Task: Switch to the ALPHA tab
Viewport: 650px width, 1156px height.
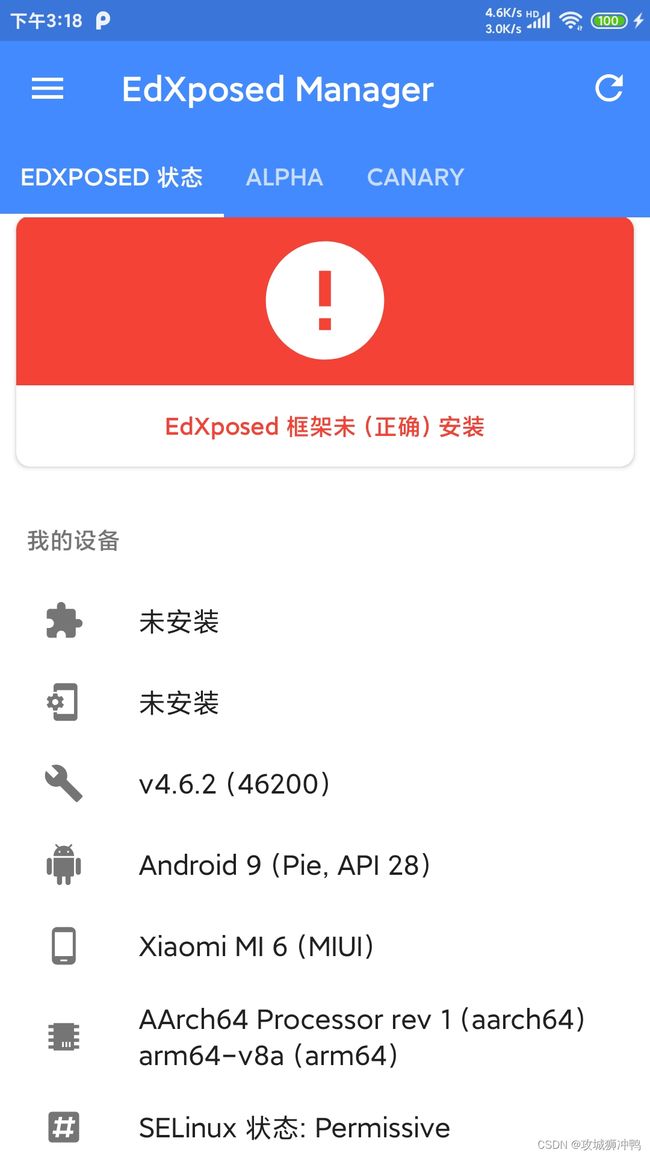Action: 284,177
